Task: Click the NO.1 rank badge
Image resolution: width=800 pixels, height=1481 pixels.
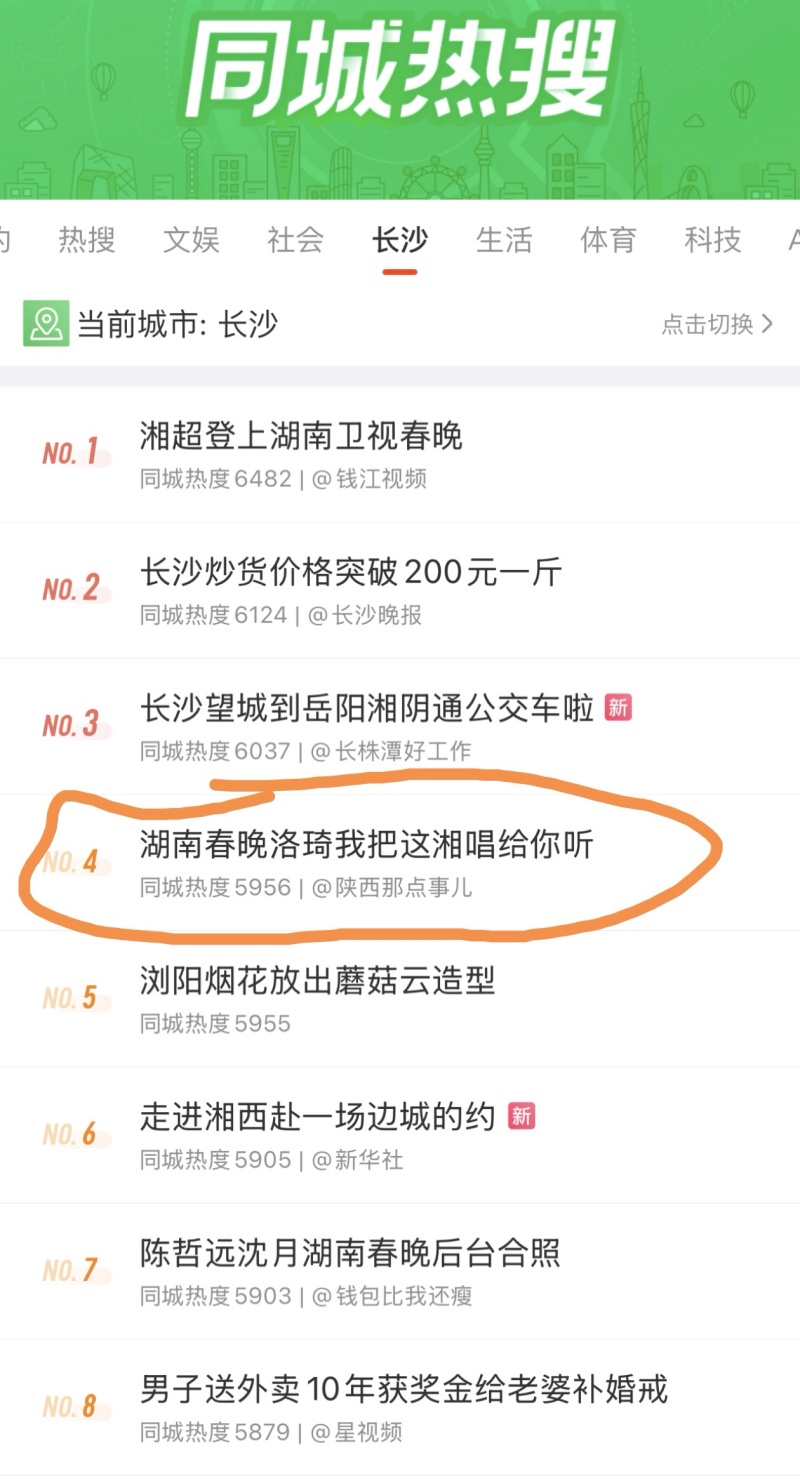Action: pos(74,452)
